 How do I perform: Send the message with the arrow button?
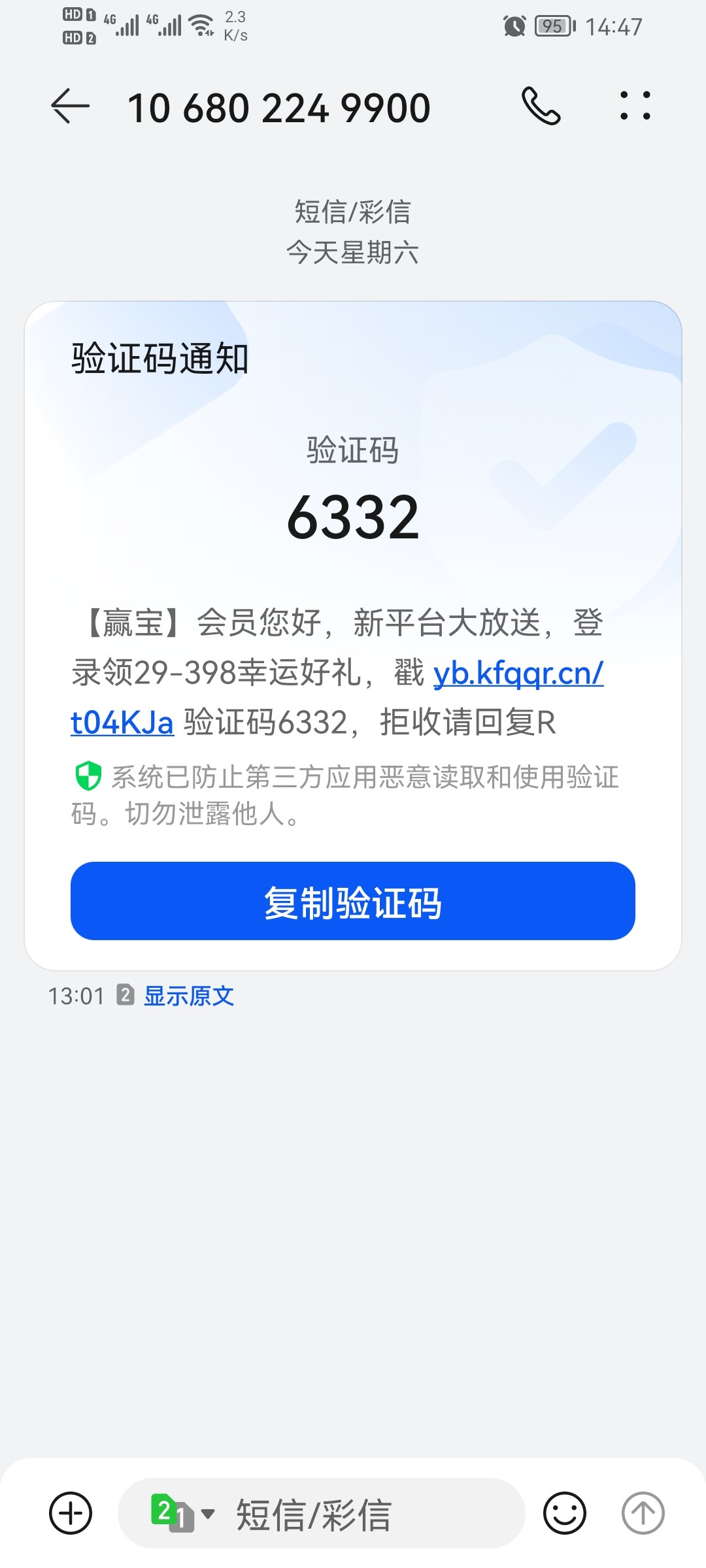(643, 1513)
